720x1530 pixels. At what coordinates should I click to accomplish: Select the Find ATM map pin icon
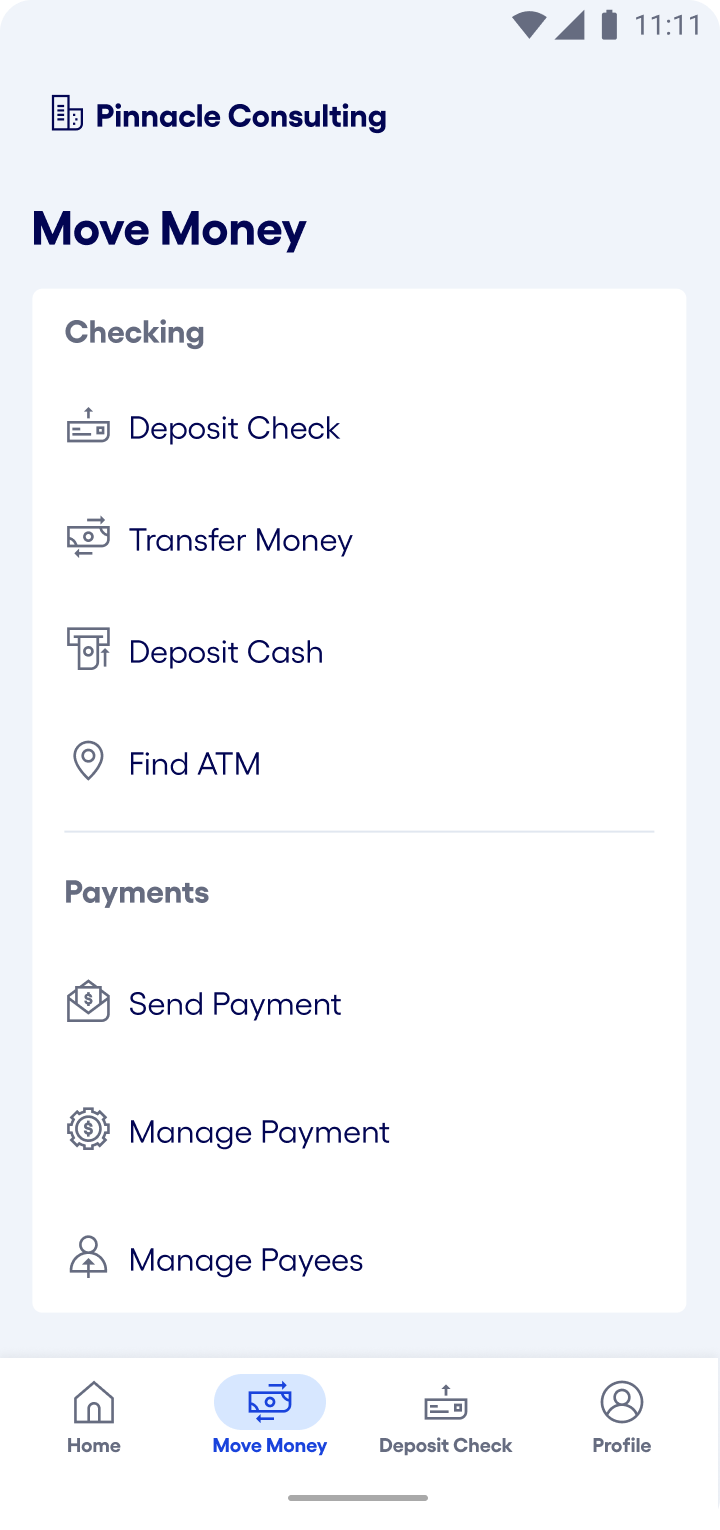click(88, 761)
